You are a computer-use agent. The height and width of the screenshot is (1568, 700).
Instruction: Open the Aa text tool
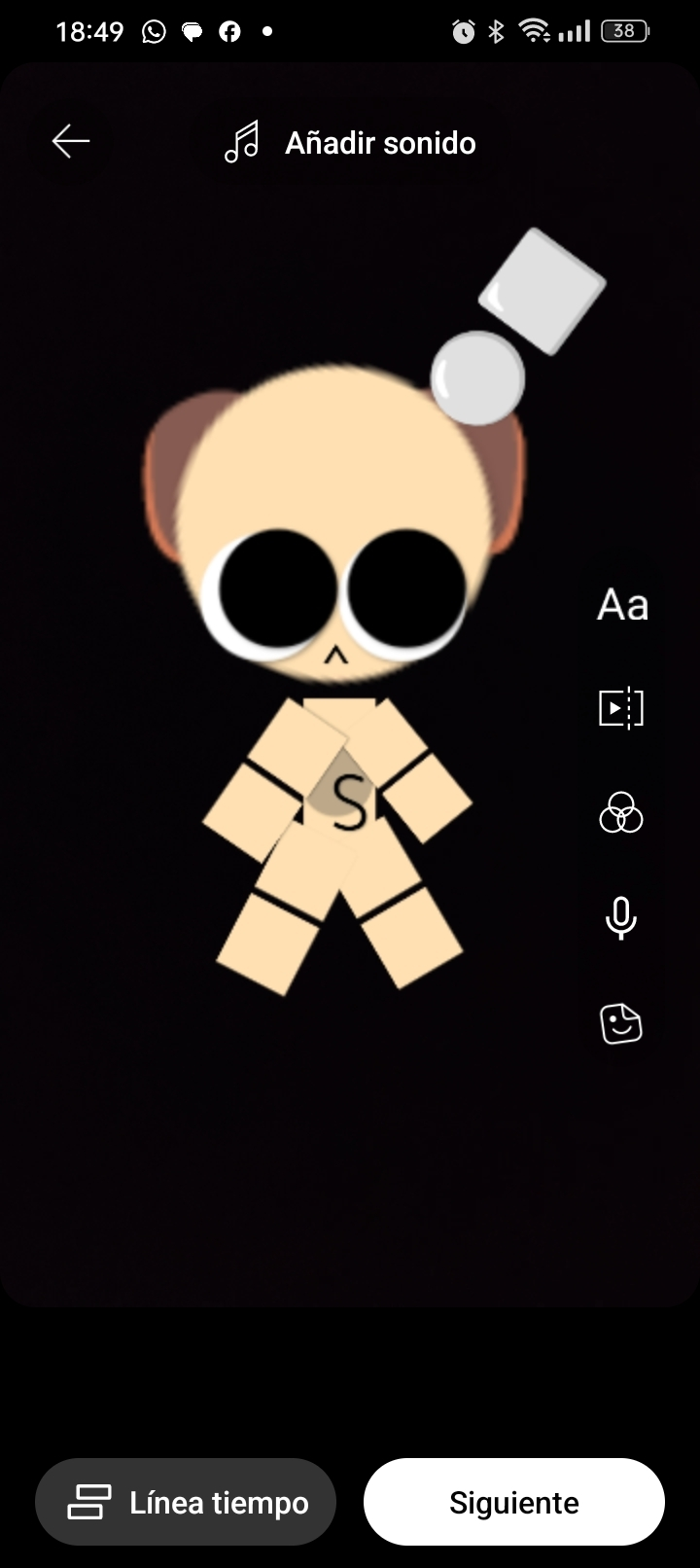click(621, 605)
